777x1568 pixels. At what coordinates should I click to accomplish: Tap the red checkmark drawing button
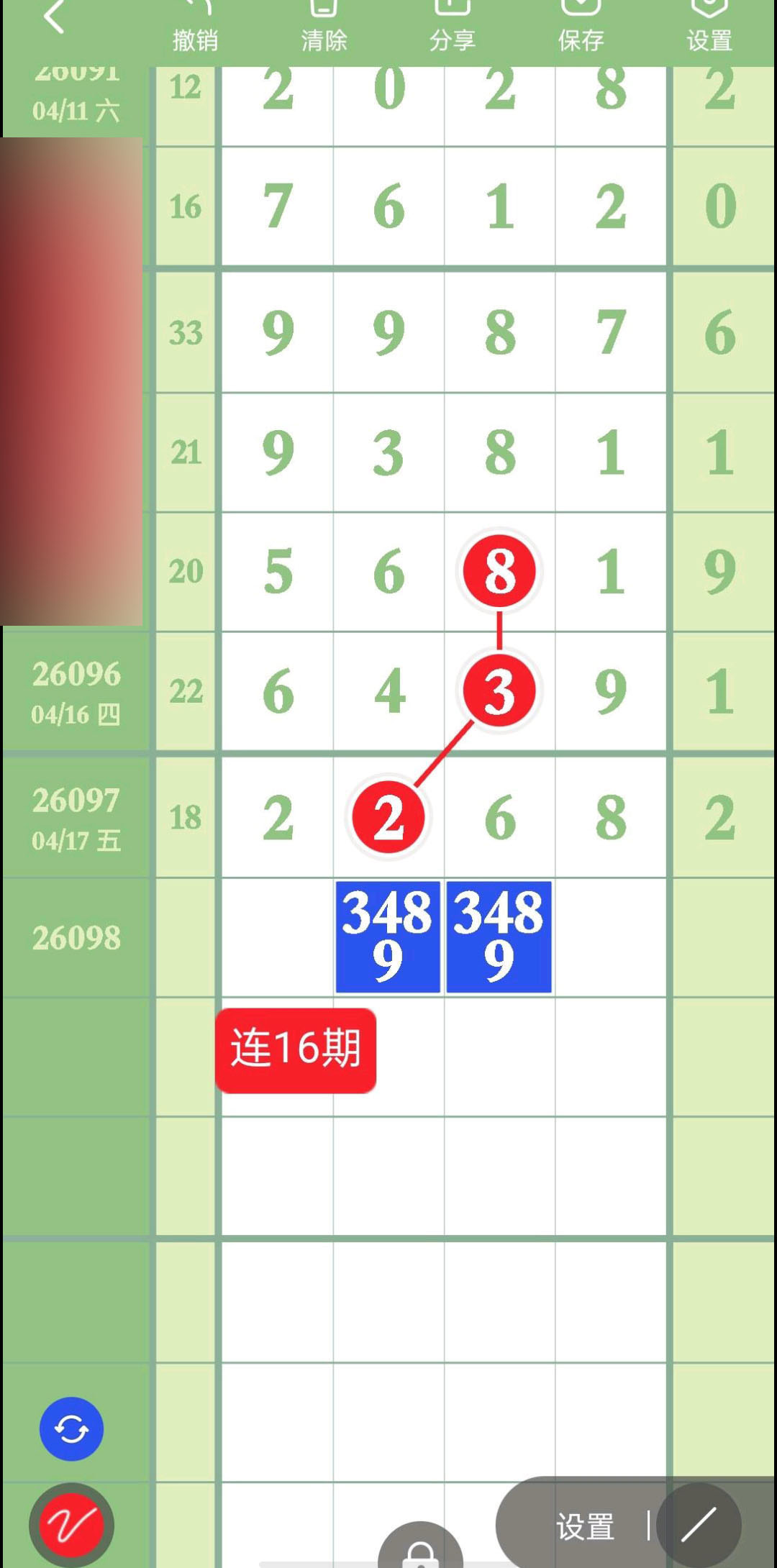(71, 1525)
